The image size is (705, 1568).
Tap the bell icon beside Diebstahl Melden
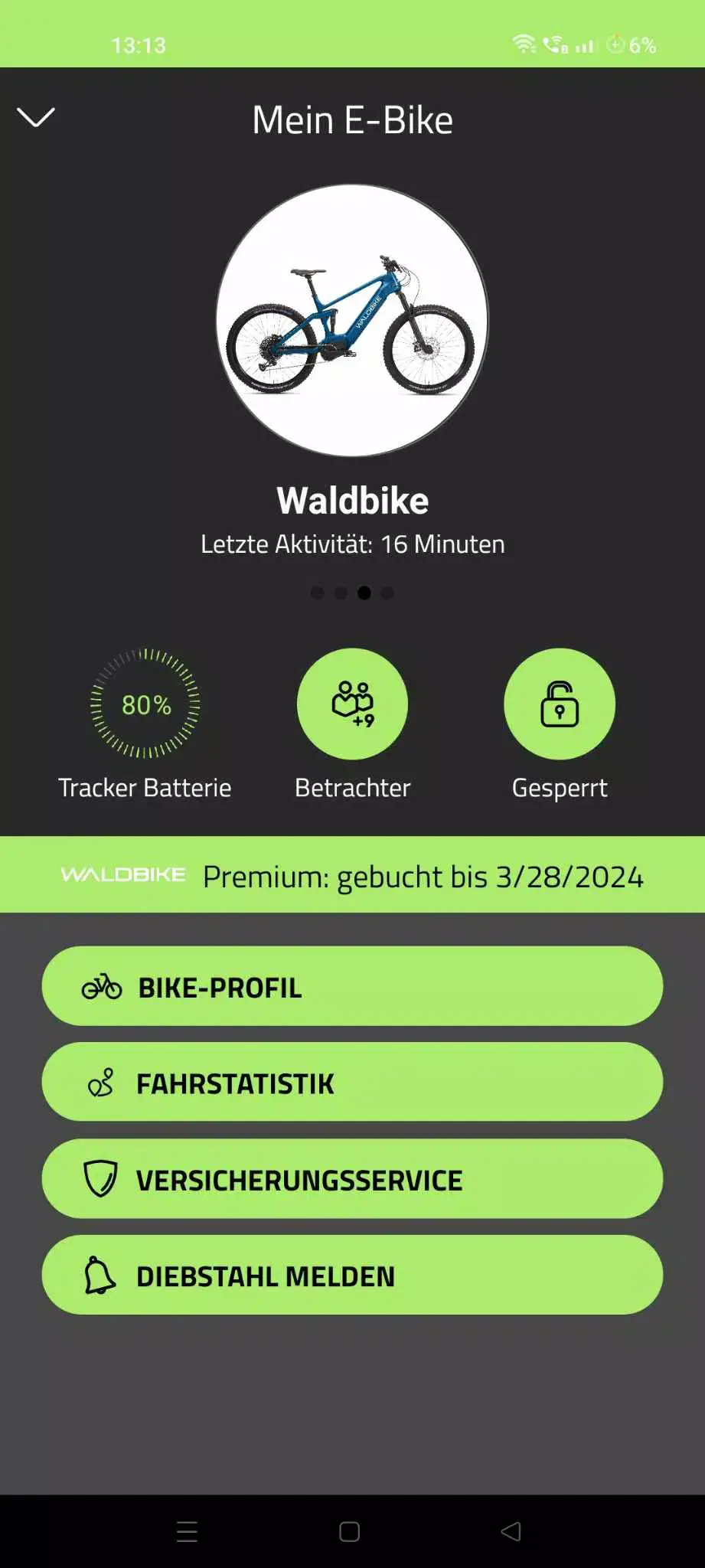click(x=101, y=1275)
